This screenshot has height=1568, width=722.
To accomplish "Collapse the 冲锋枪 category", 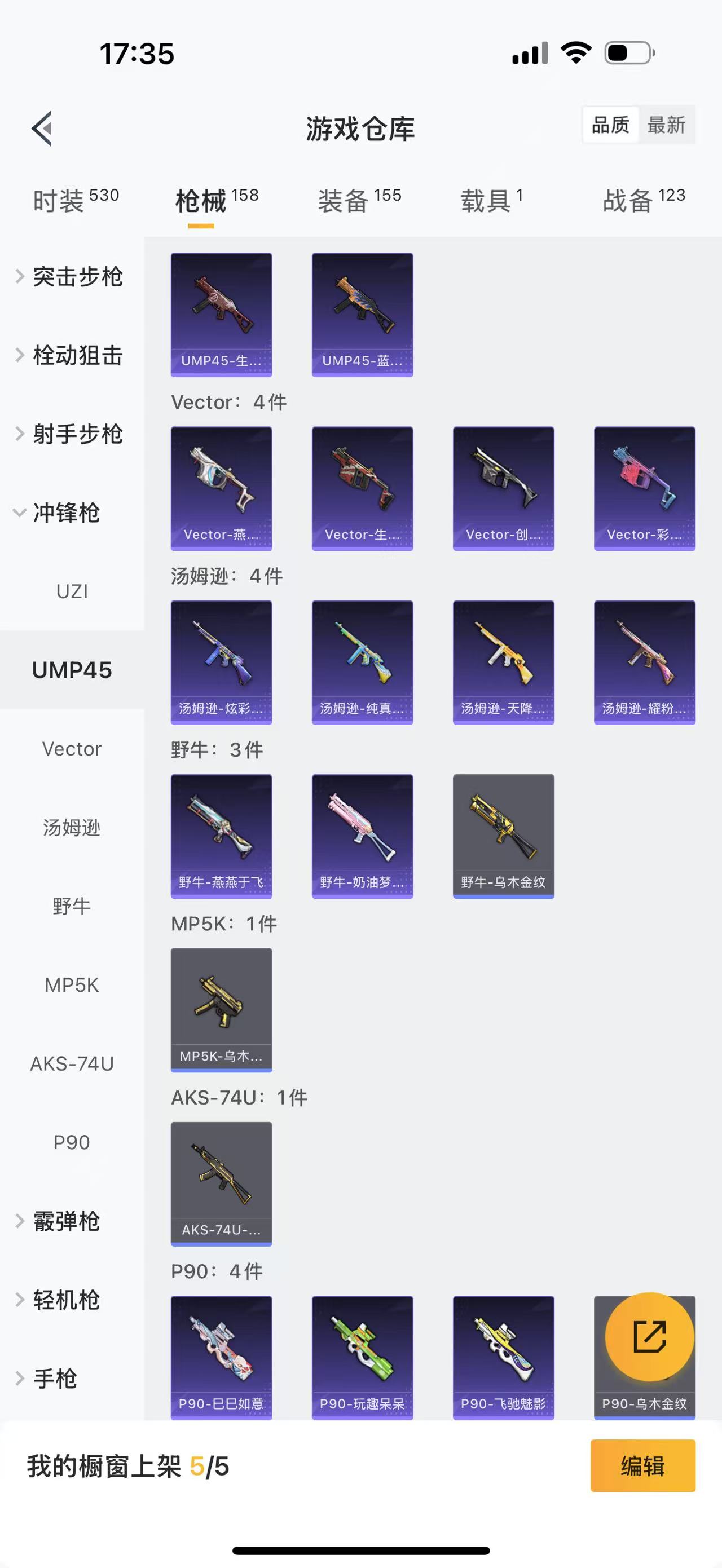I will click(x=66, y=513).
